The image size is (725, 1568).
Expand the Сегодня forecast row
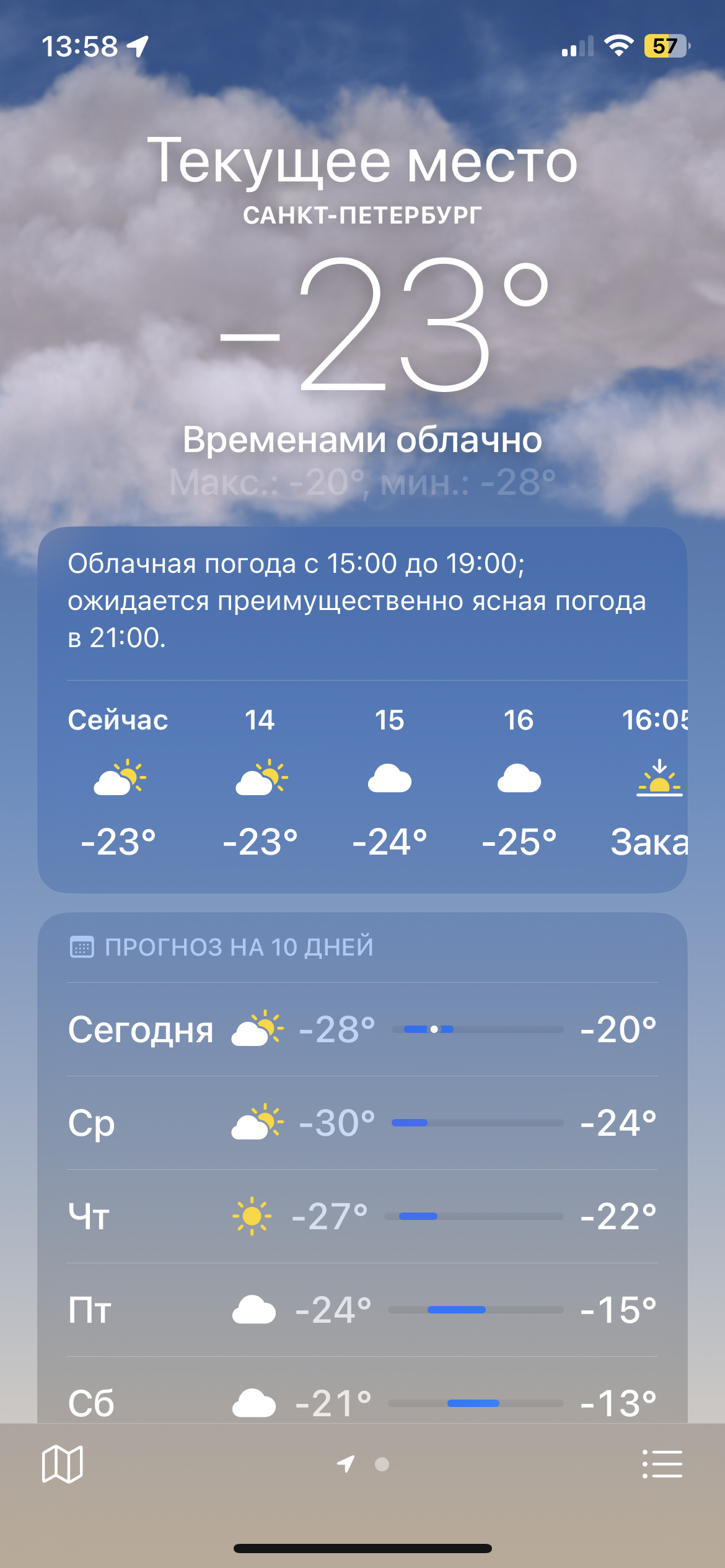[x=362, y=1030]
